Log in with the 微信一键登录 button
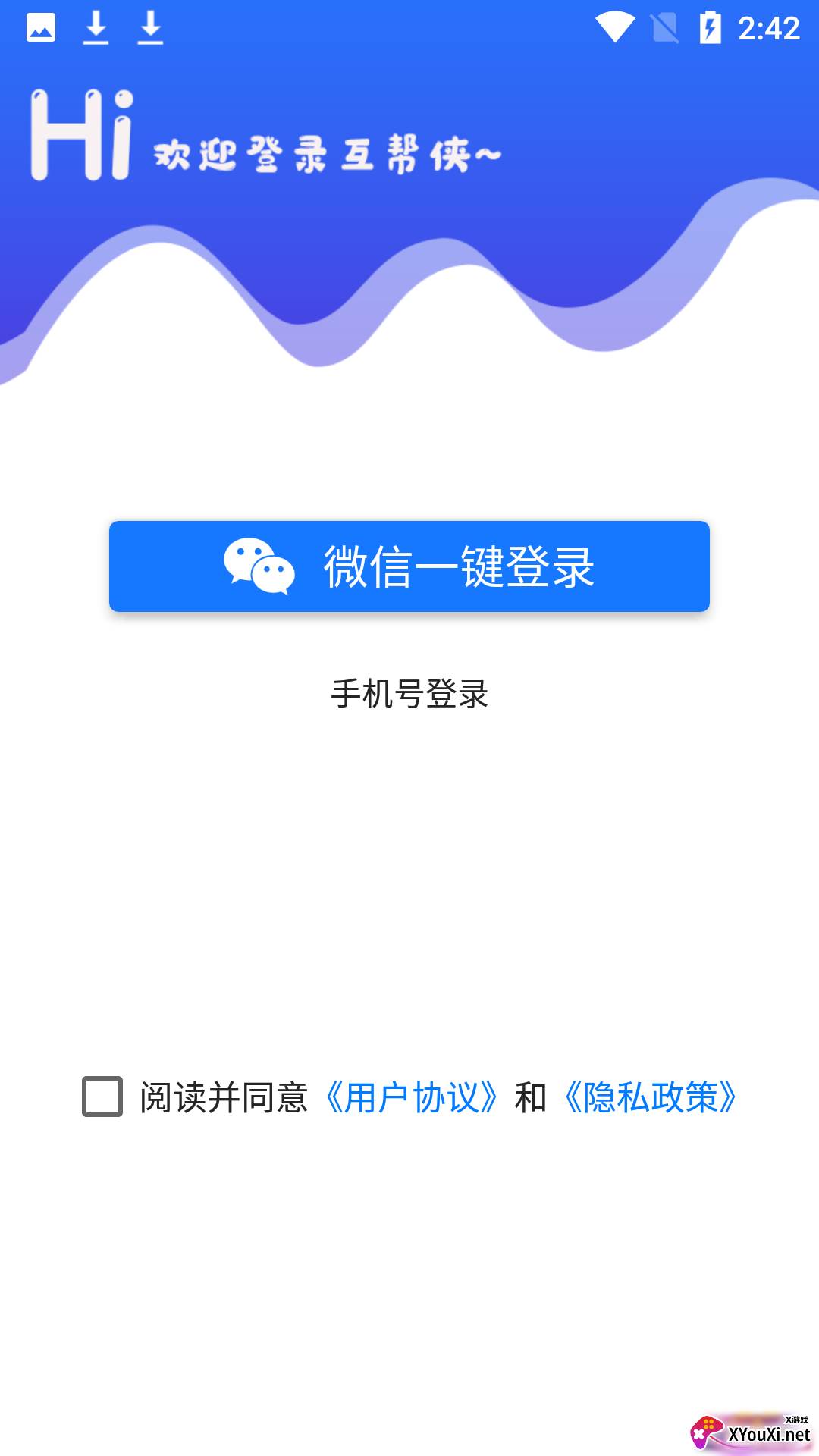 point(409,566)
